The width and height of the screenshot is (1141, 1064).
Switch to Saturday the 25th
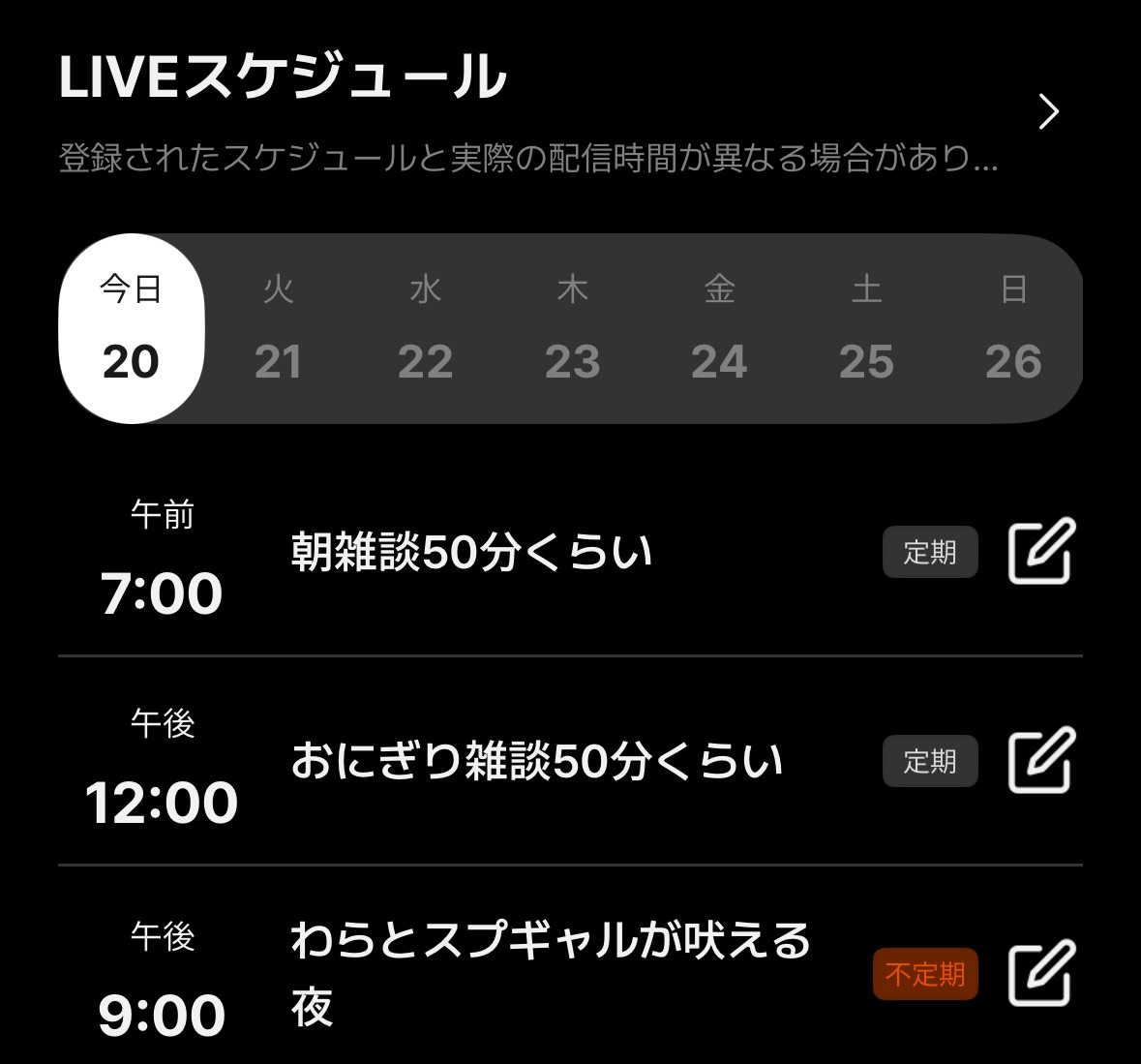coord(866,329)
